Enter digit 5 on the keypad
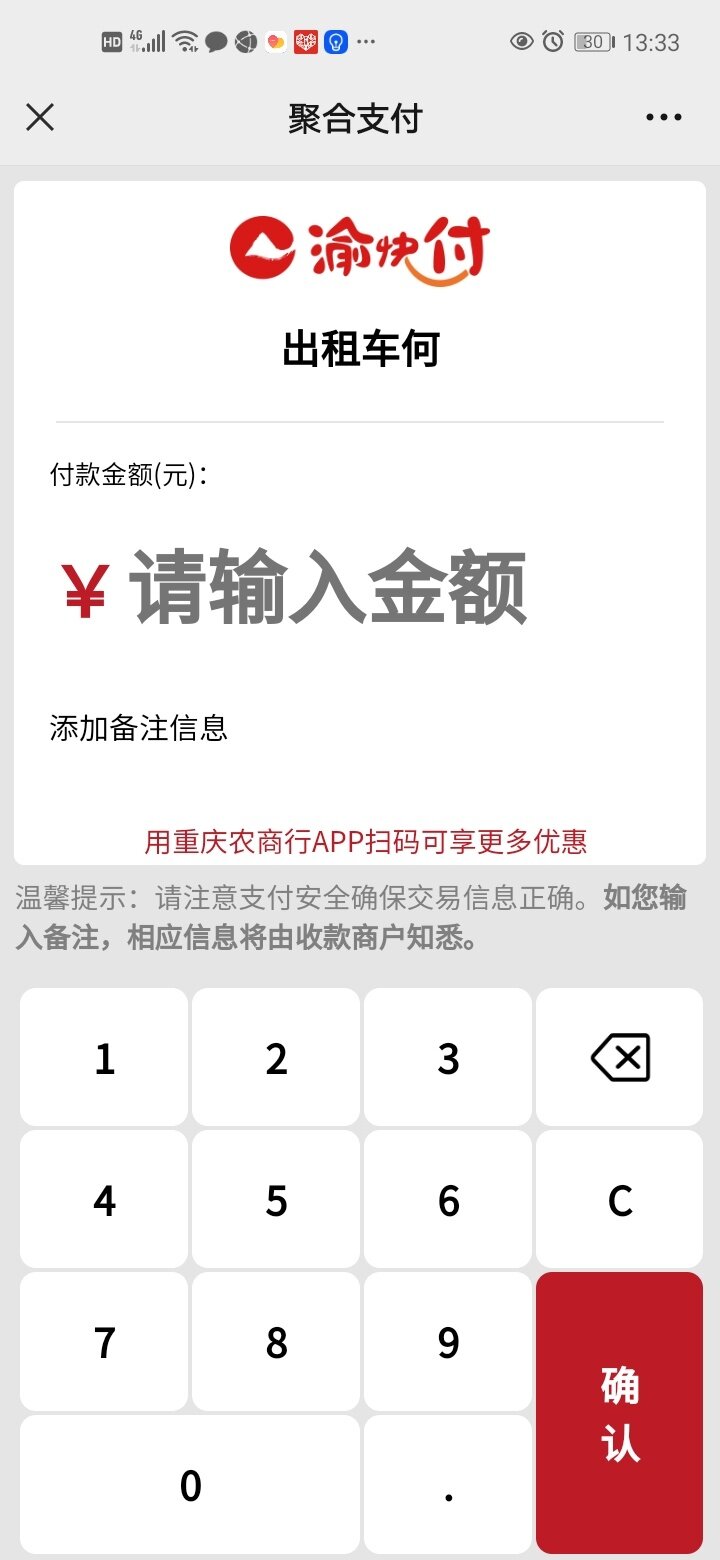The height and width of the screenshot is (1560, 720). (276, 1199)
